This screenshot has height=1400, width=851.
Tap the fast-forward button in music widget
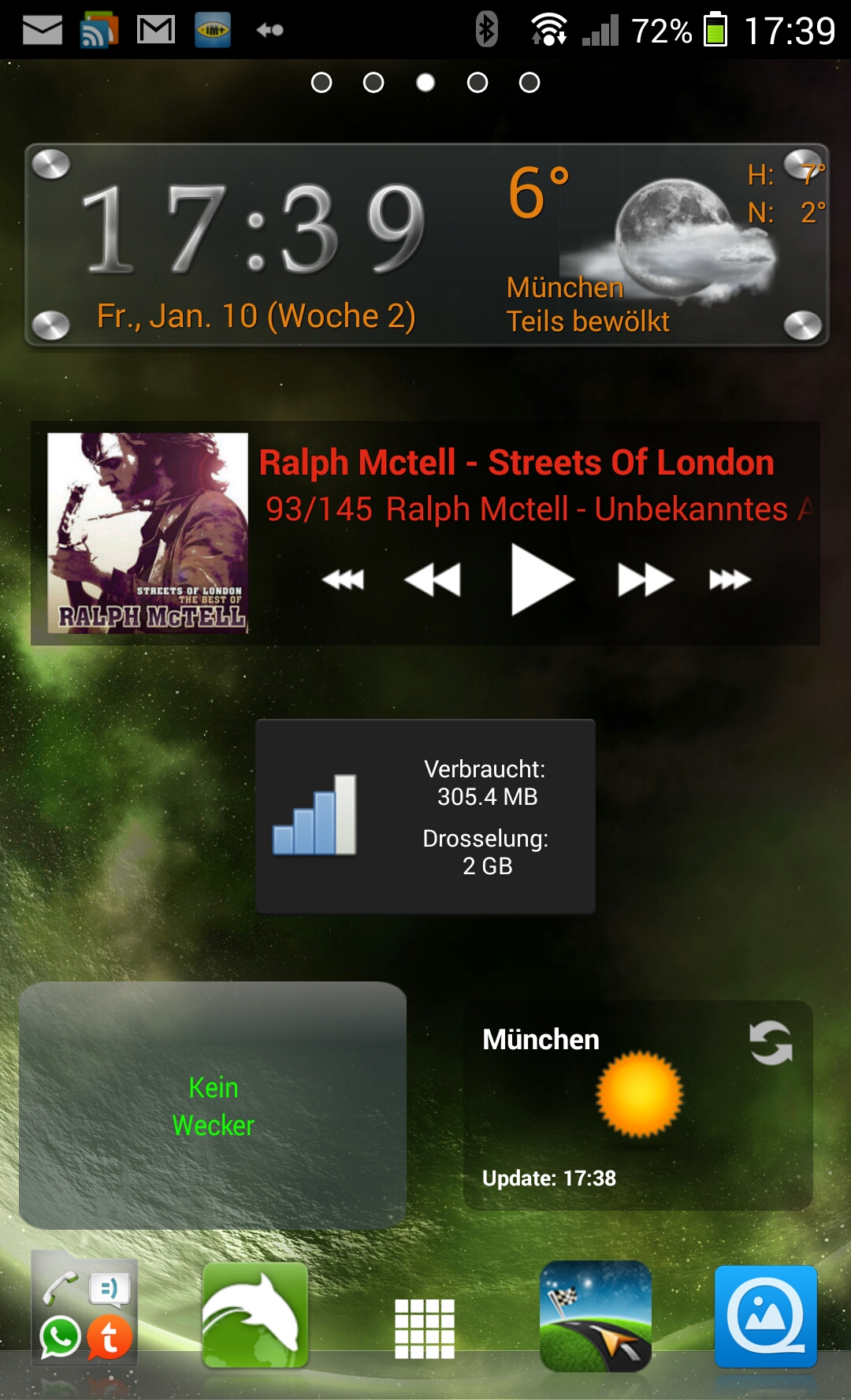645,580
